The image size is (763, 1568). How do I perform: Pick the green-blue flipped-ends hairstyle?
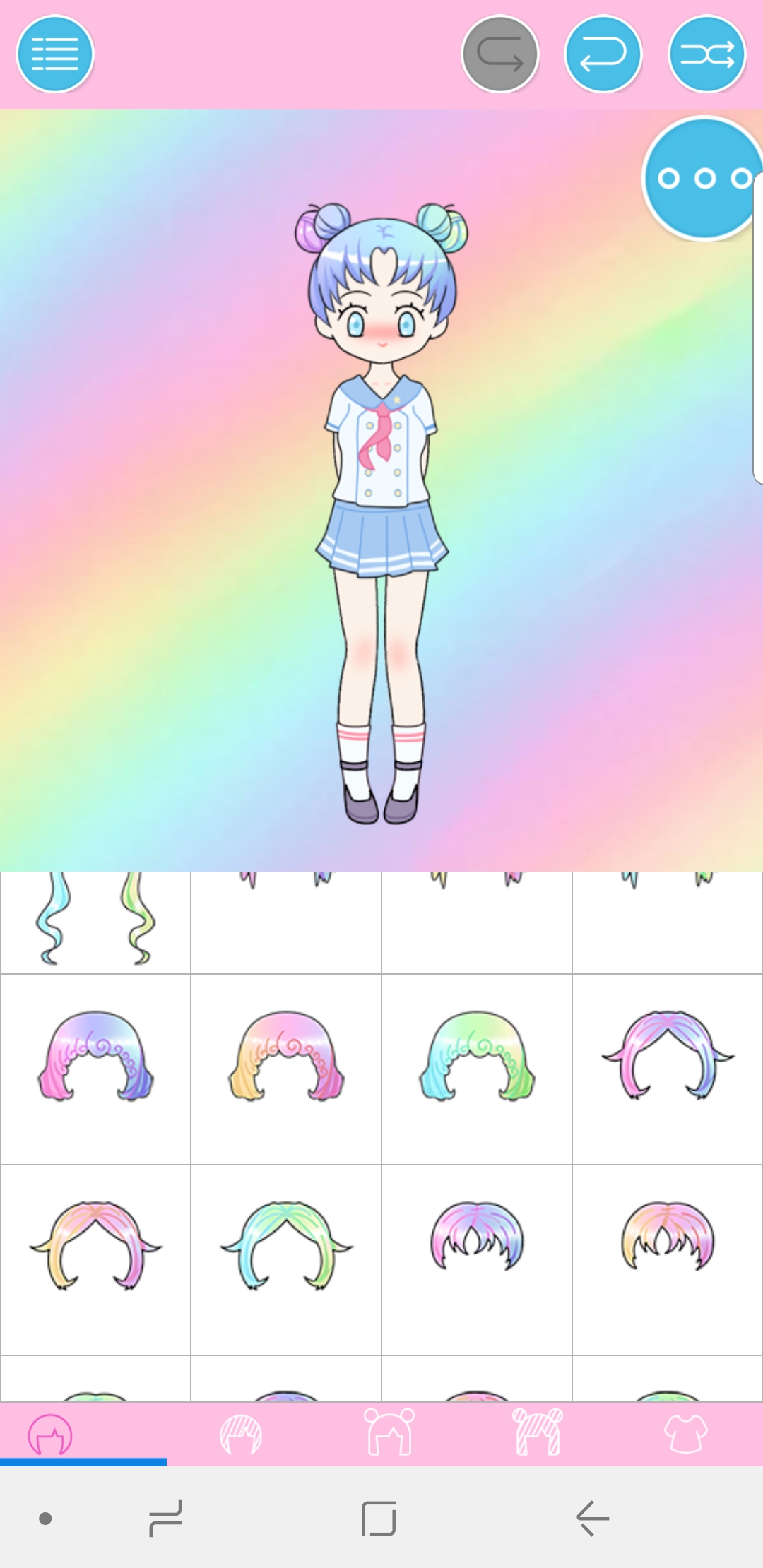[286, 1259]
